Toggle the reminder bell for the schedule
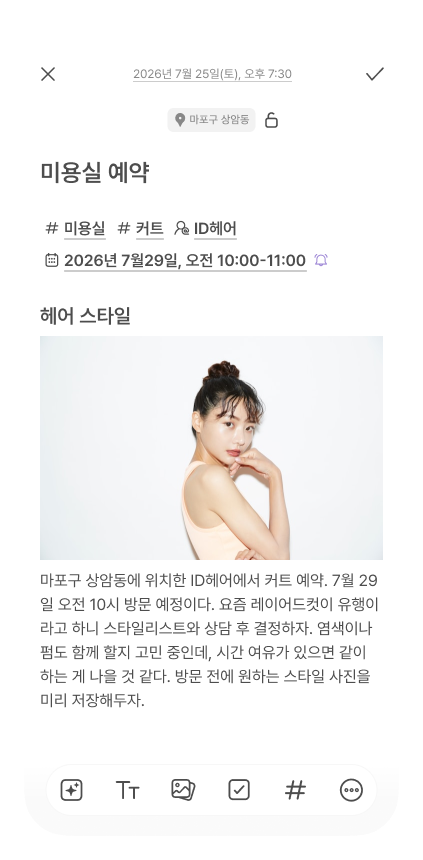The height and width of the screenshot is (860, 423). click(321, 260)
